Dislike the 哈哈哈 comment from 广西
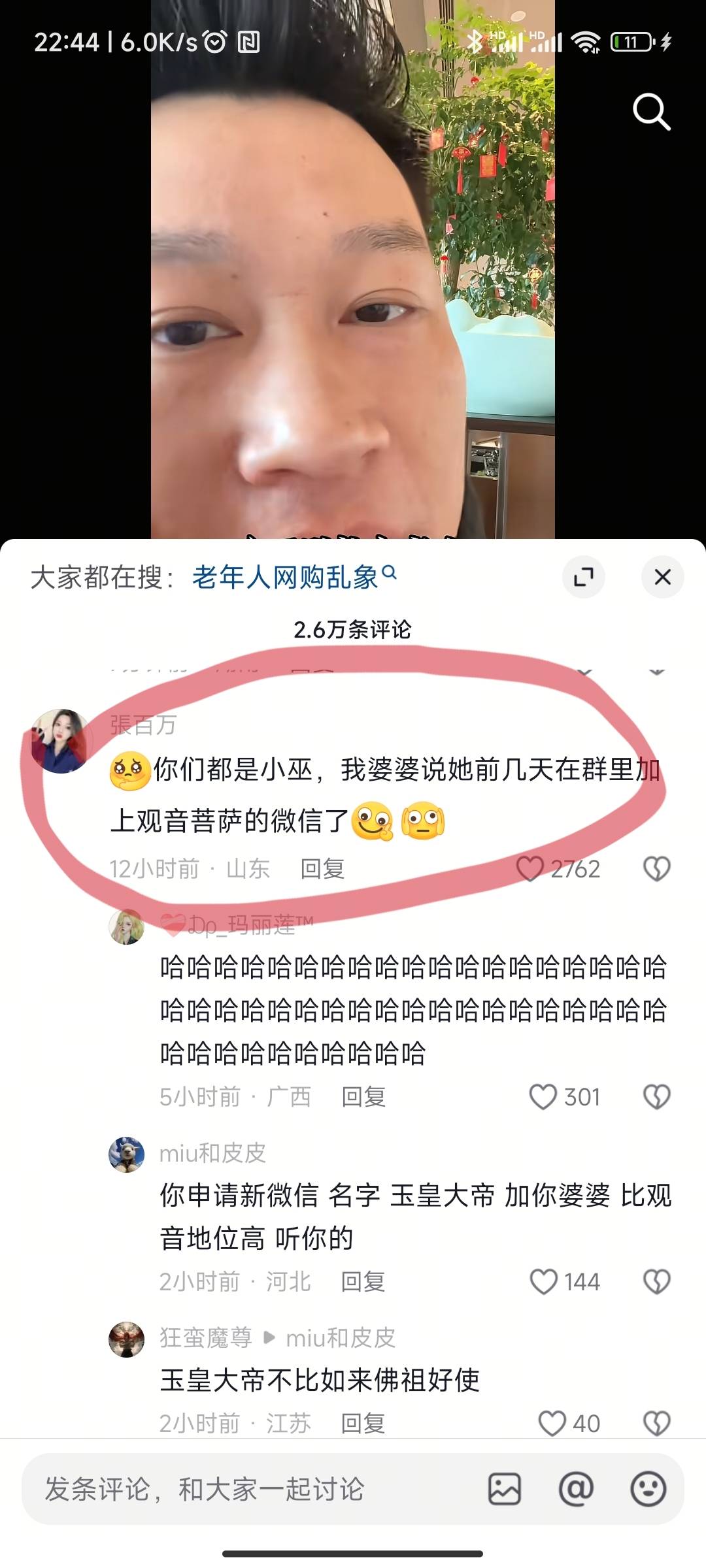 coord(656,1097)
